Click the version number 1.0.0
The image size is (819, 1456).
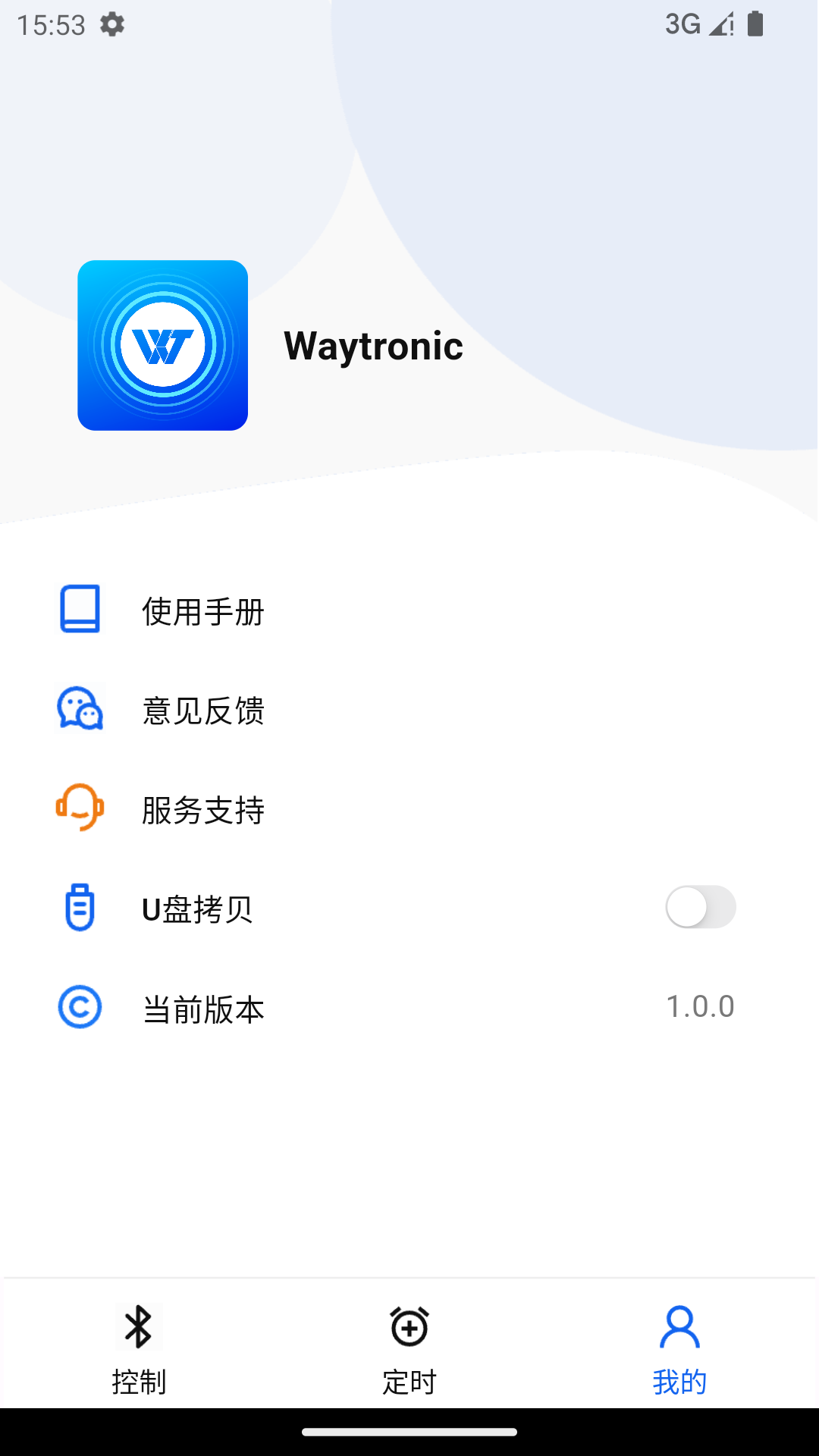[x=699, y=1006]
